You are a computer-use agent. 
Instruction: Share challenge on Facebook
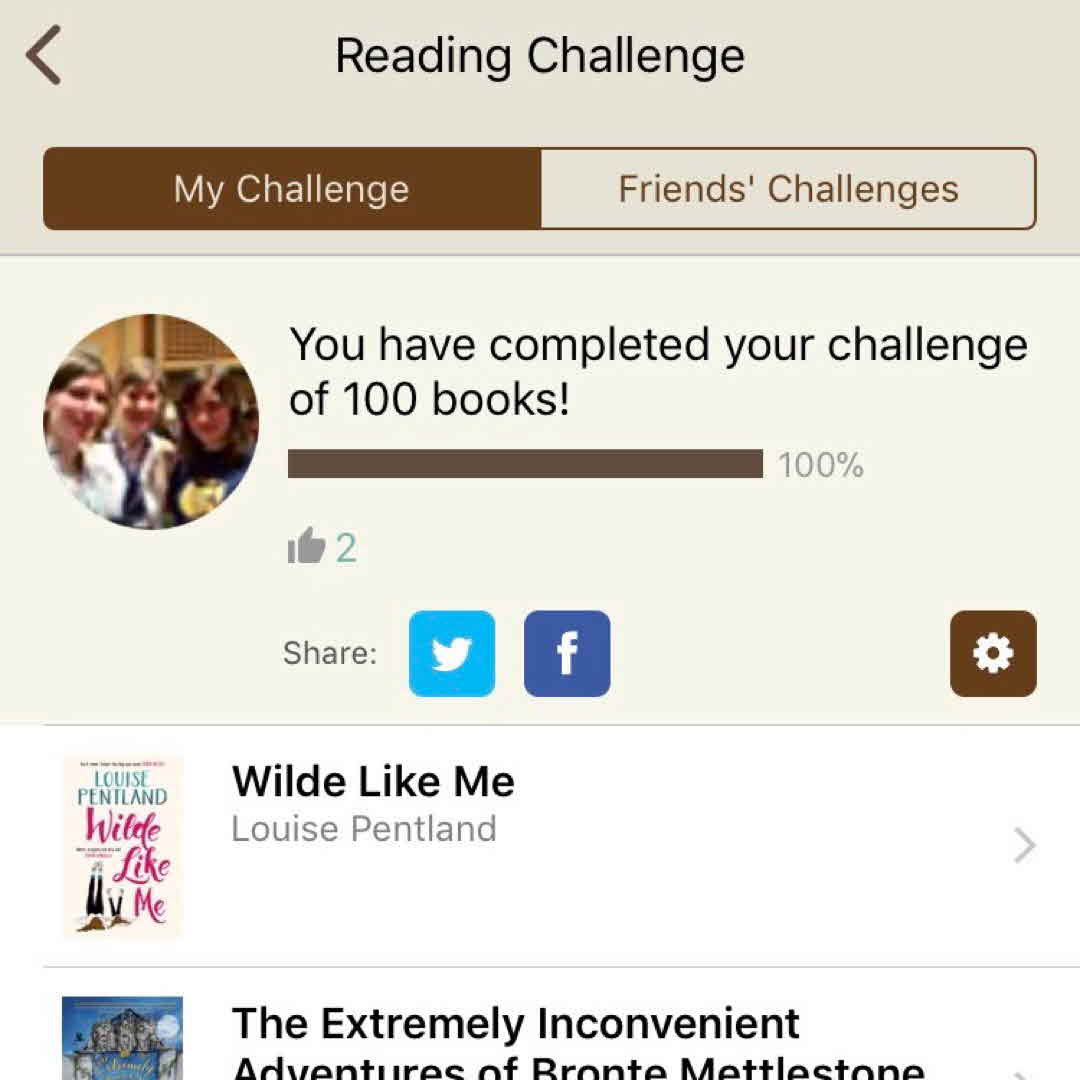pos(567,653)
